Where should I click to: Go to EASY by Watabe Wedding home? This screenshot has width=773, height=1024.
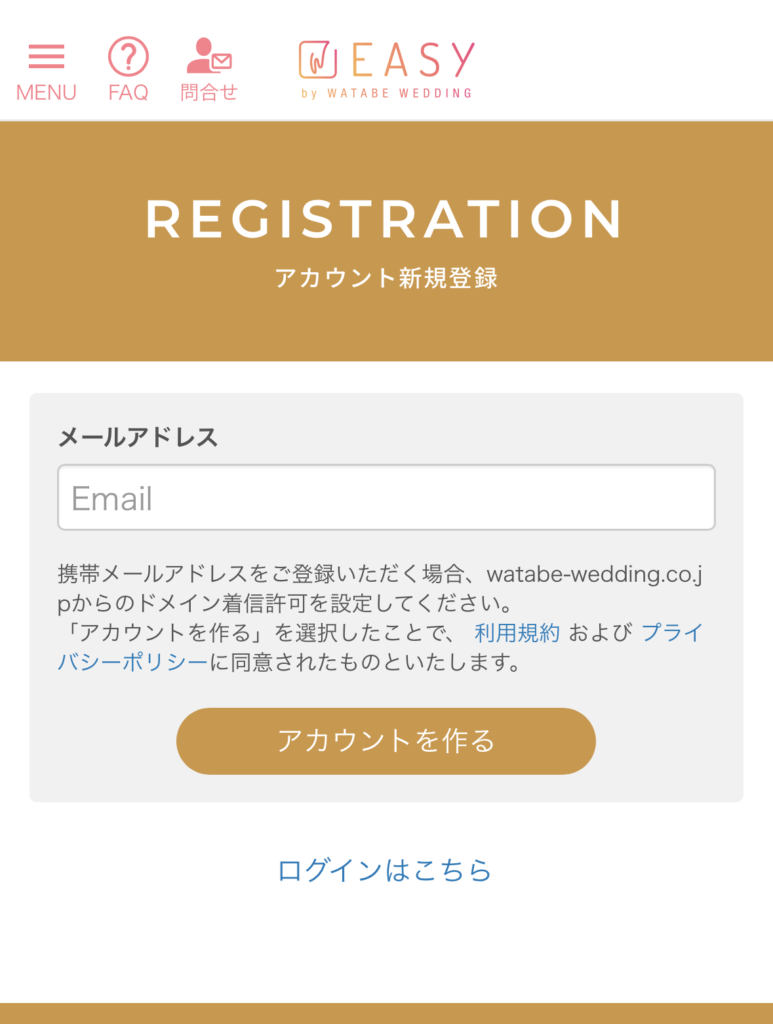(x=386, y=68)
